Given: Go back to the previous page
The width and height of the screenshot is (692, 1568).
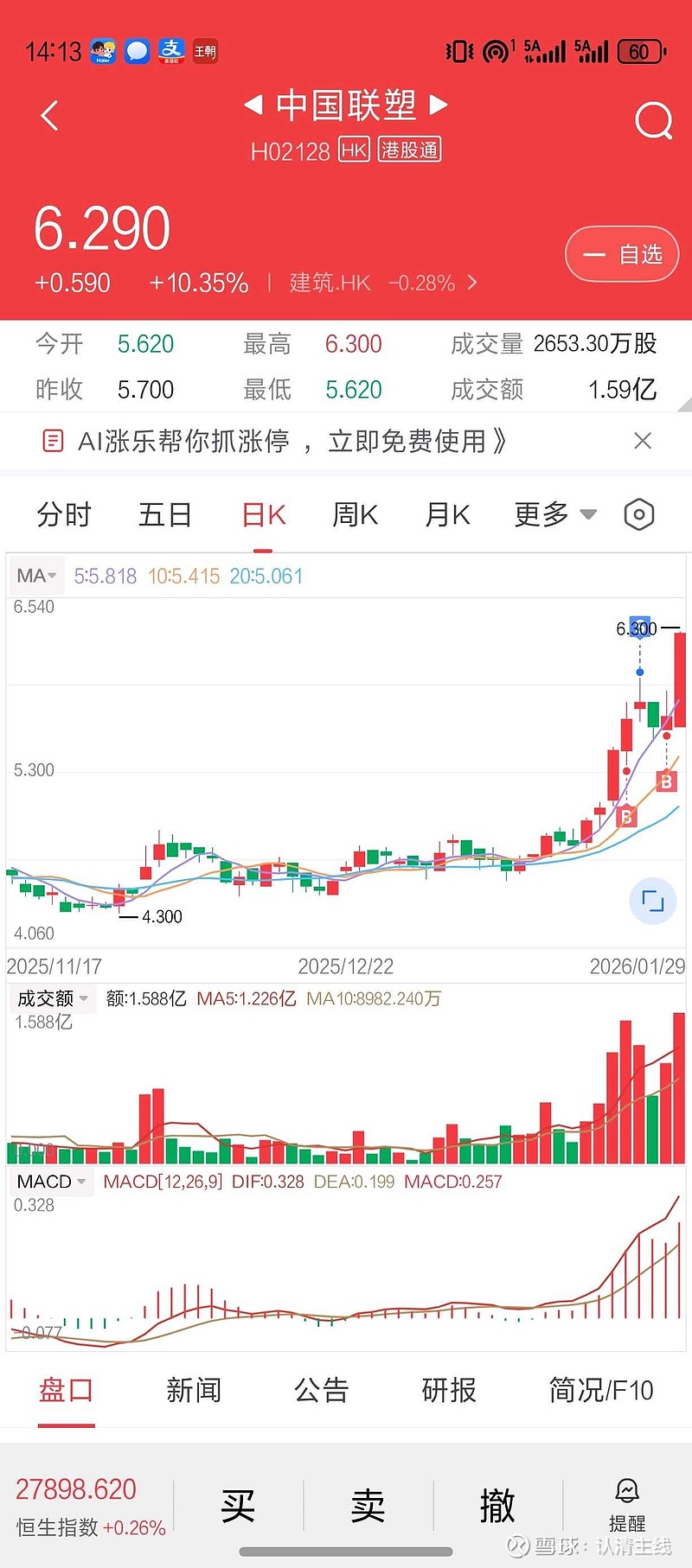Looking at the screenshot, I should (x=49, y=115).
